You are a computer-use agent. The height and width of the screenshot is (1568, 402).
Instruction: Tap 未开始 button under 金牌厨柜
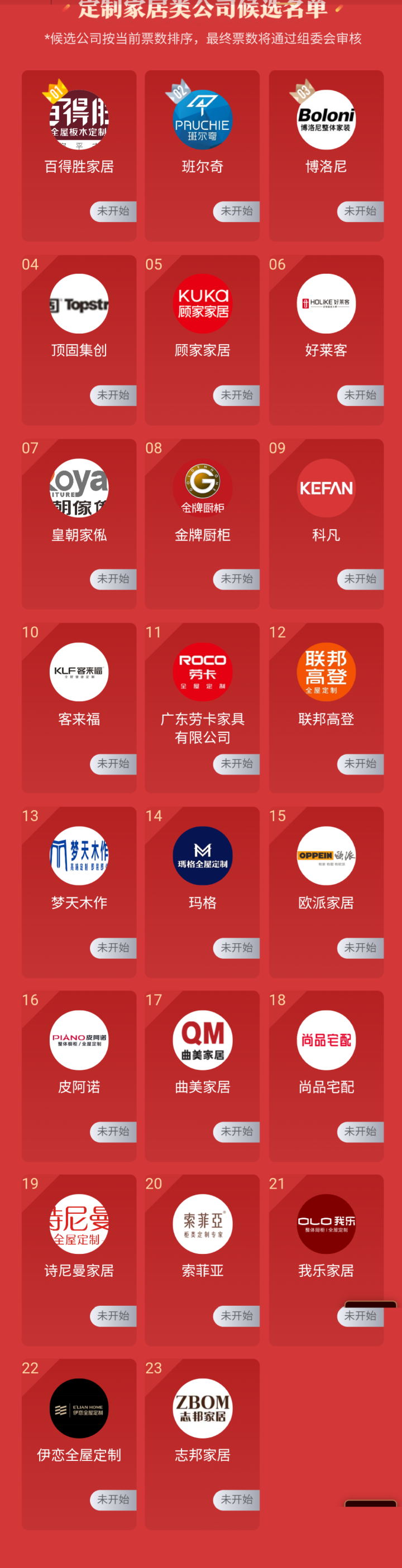pyautogui.click(x=236, y=579)
